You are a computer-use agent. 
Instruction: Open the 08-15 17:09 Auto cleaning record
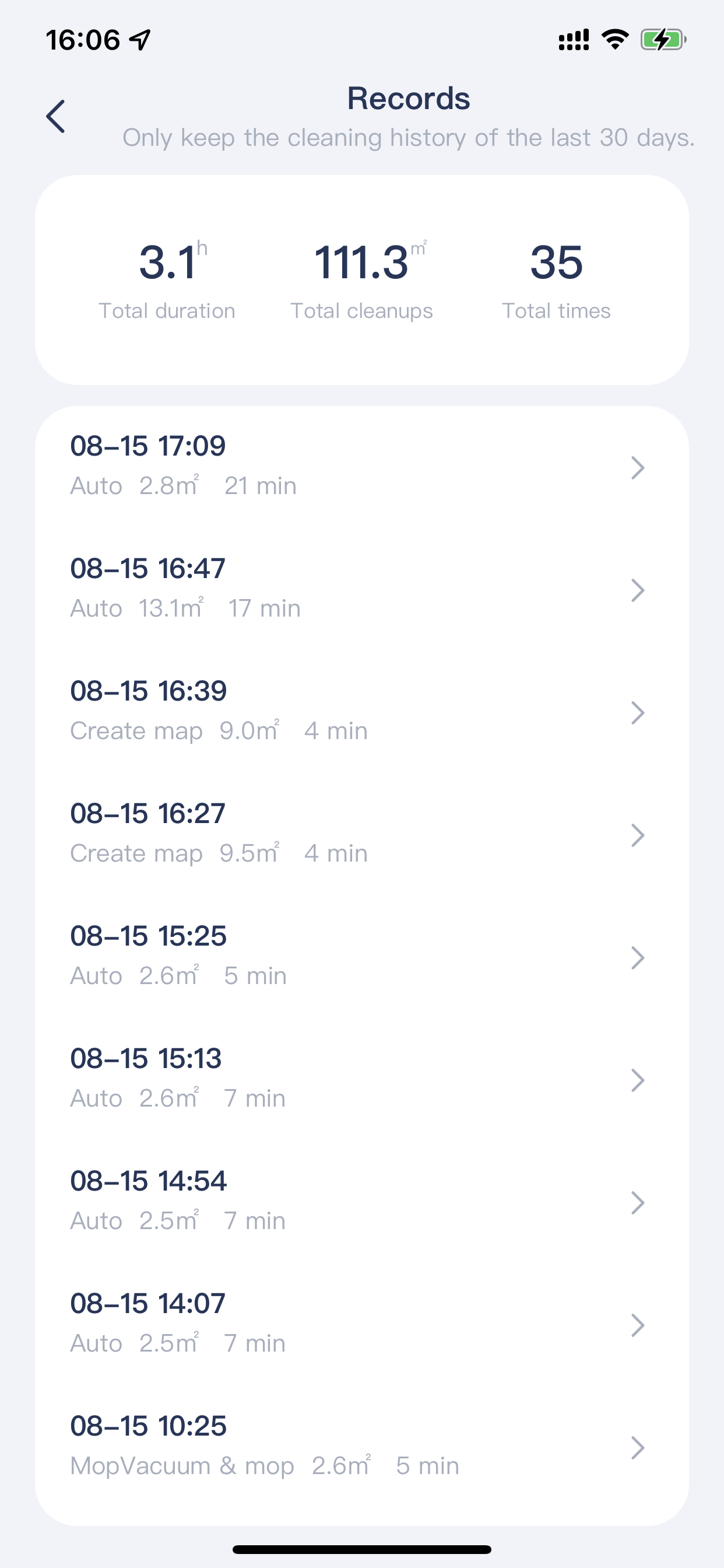tap(362, 466)
